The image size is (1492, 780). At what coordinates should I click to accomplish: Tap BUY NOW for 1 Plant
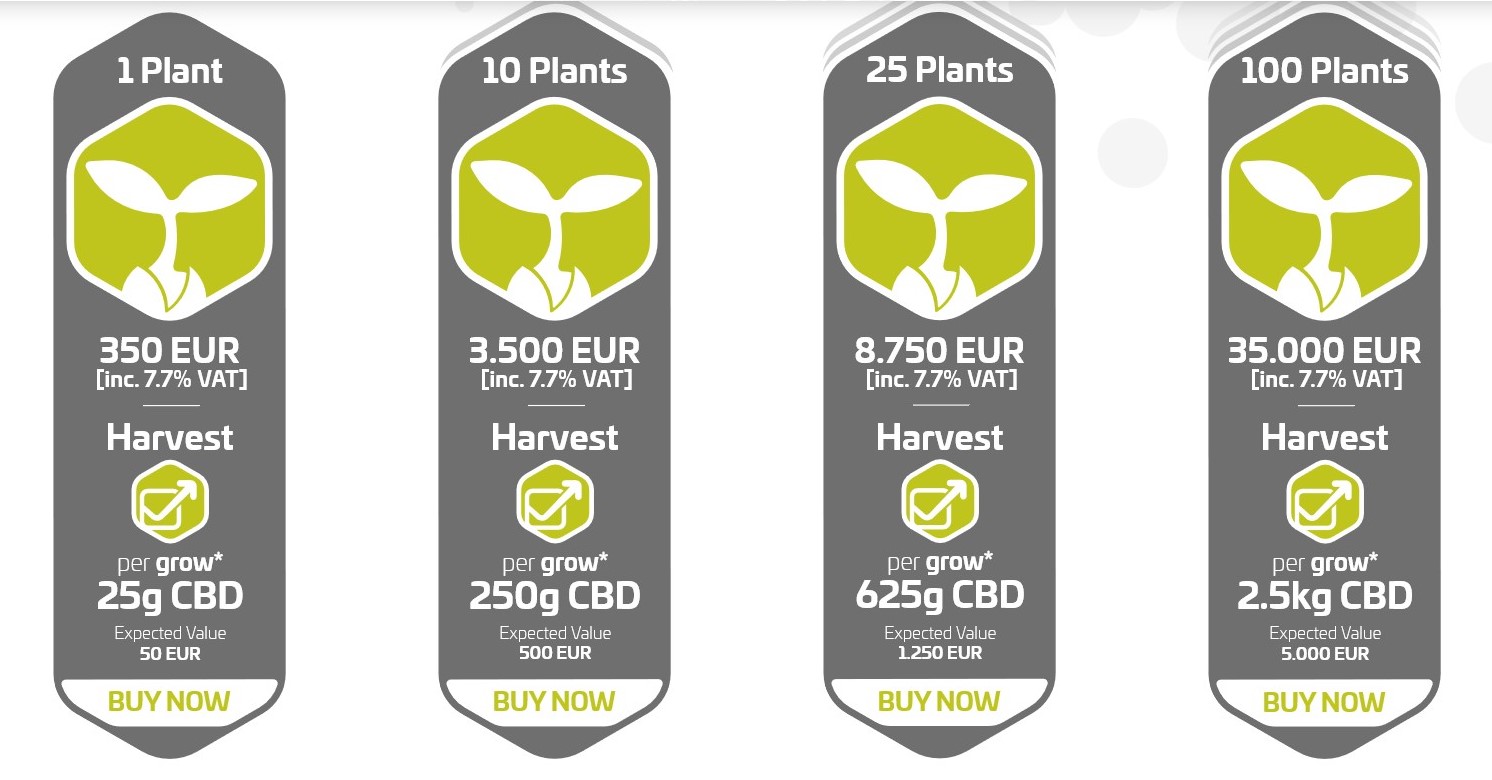pyautogui.click(x=169, y=701)
